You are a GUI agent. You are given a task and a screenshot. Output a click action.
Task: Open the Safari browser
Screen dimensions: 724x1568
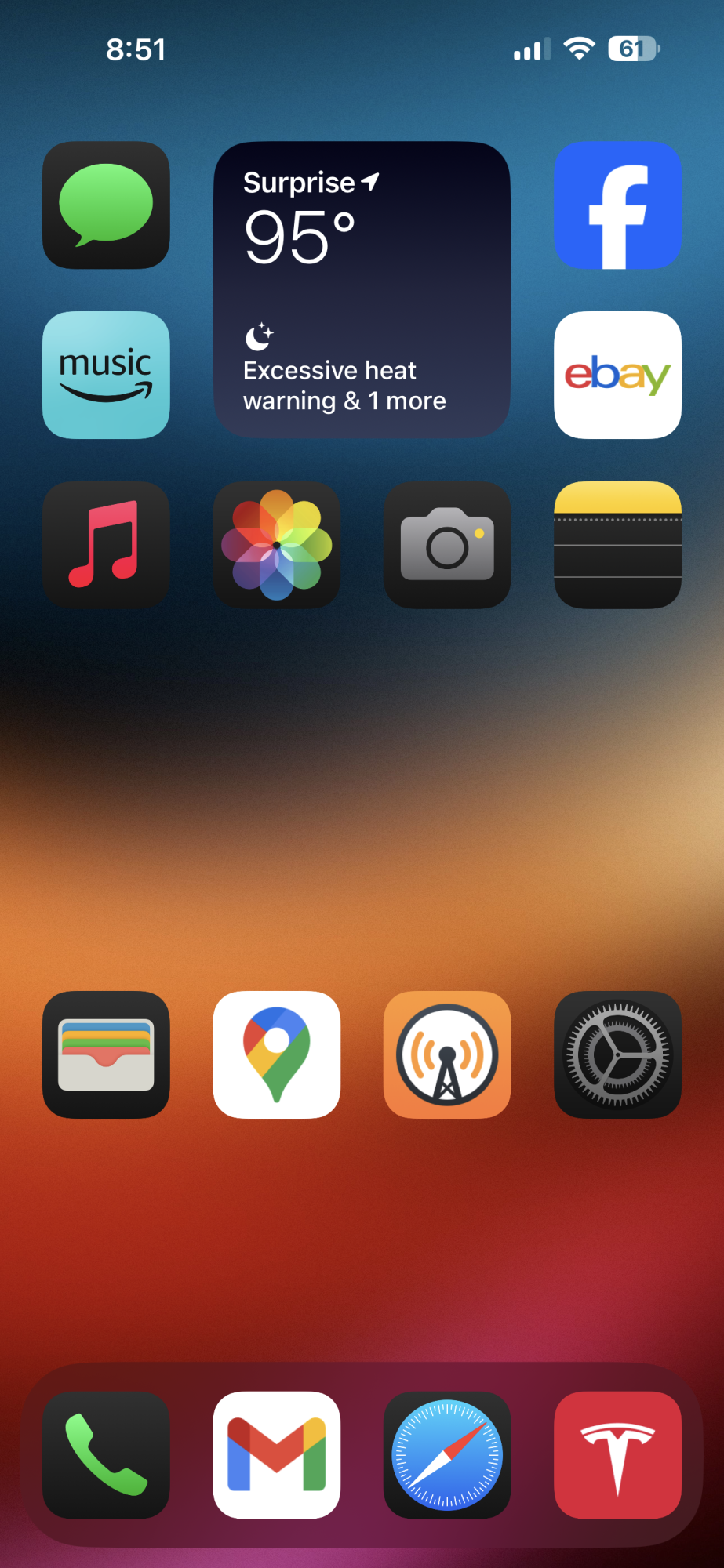pos(447,1455)
